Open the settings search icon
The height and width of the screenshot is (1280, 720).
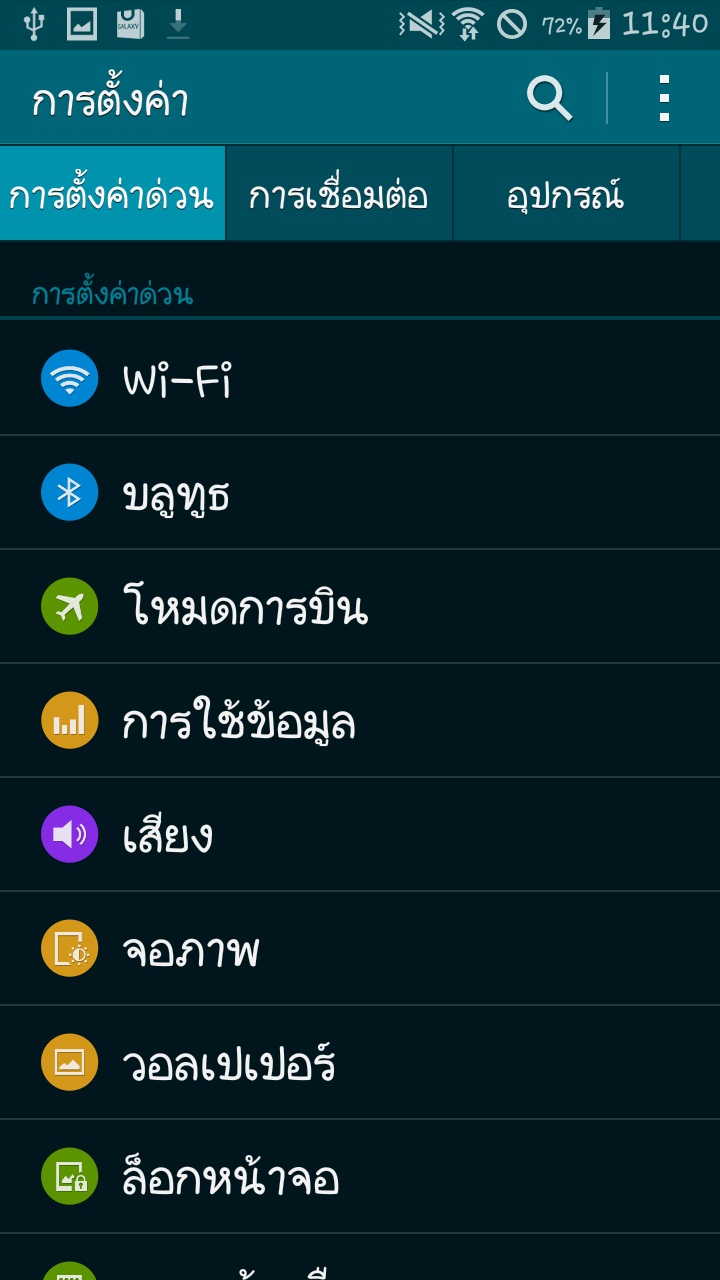coord(549,99)
